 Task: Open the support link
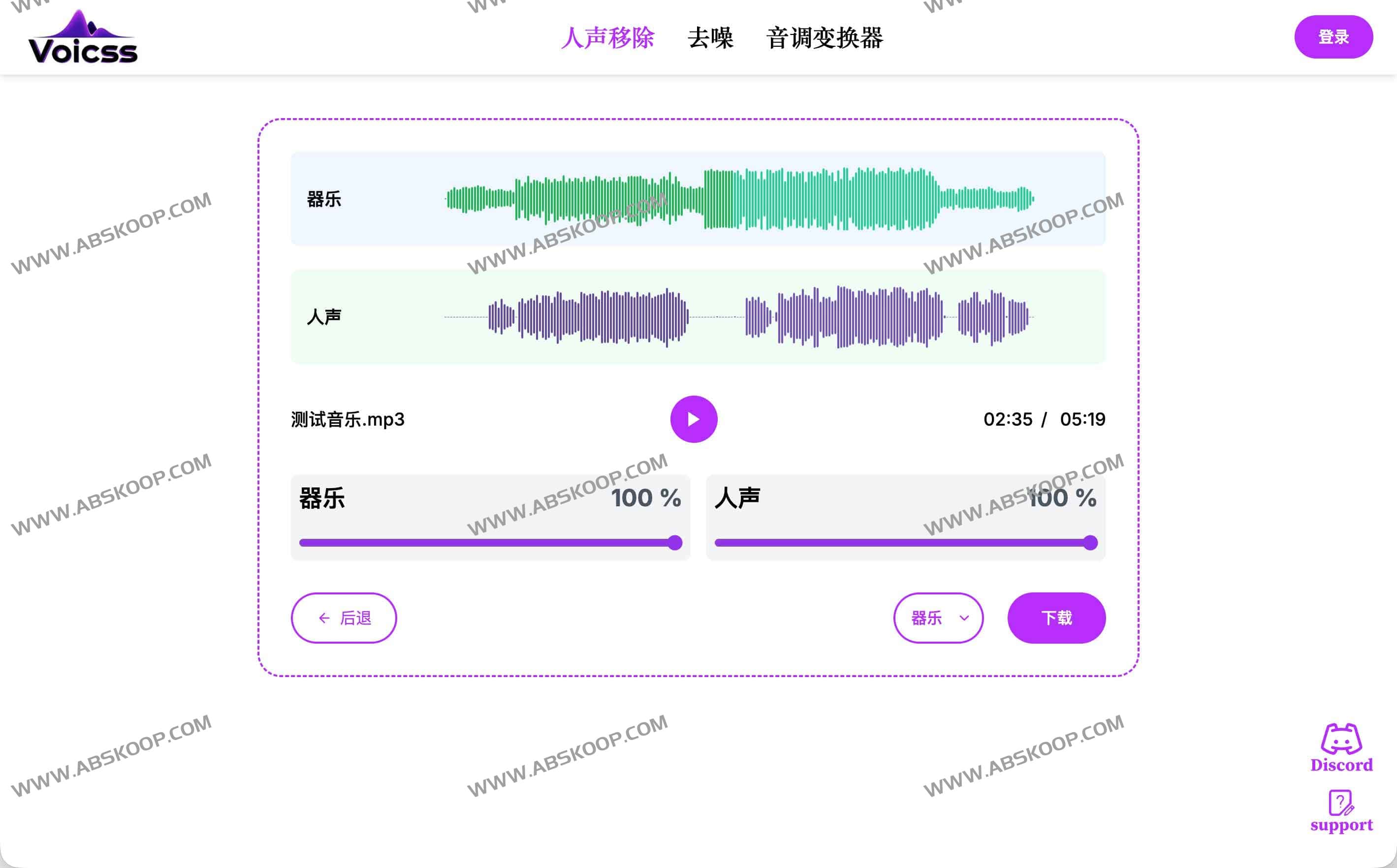point(1341,810)
